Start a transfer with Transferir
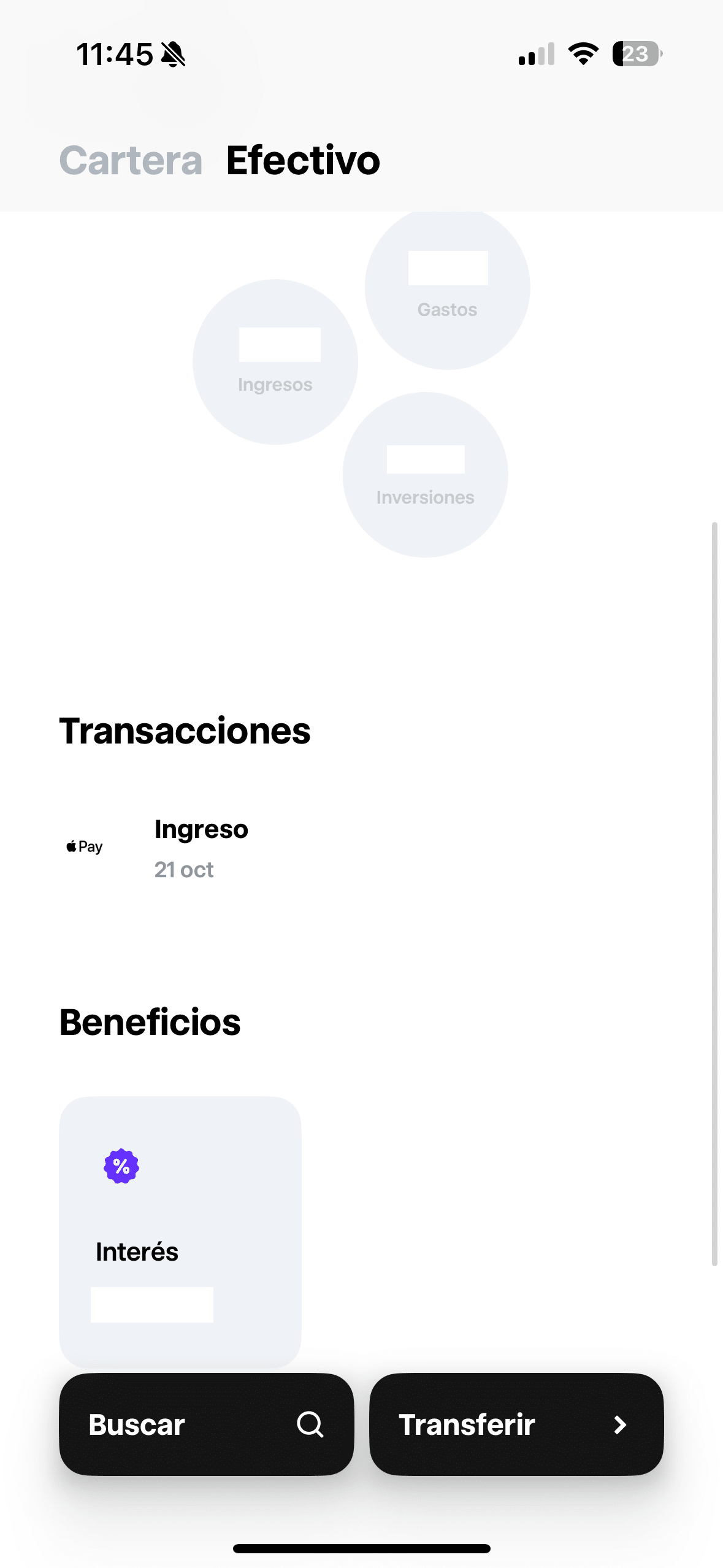The width and height of the screenshot is (723, 1568). (516, 1424)
